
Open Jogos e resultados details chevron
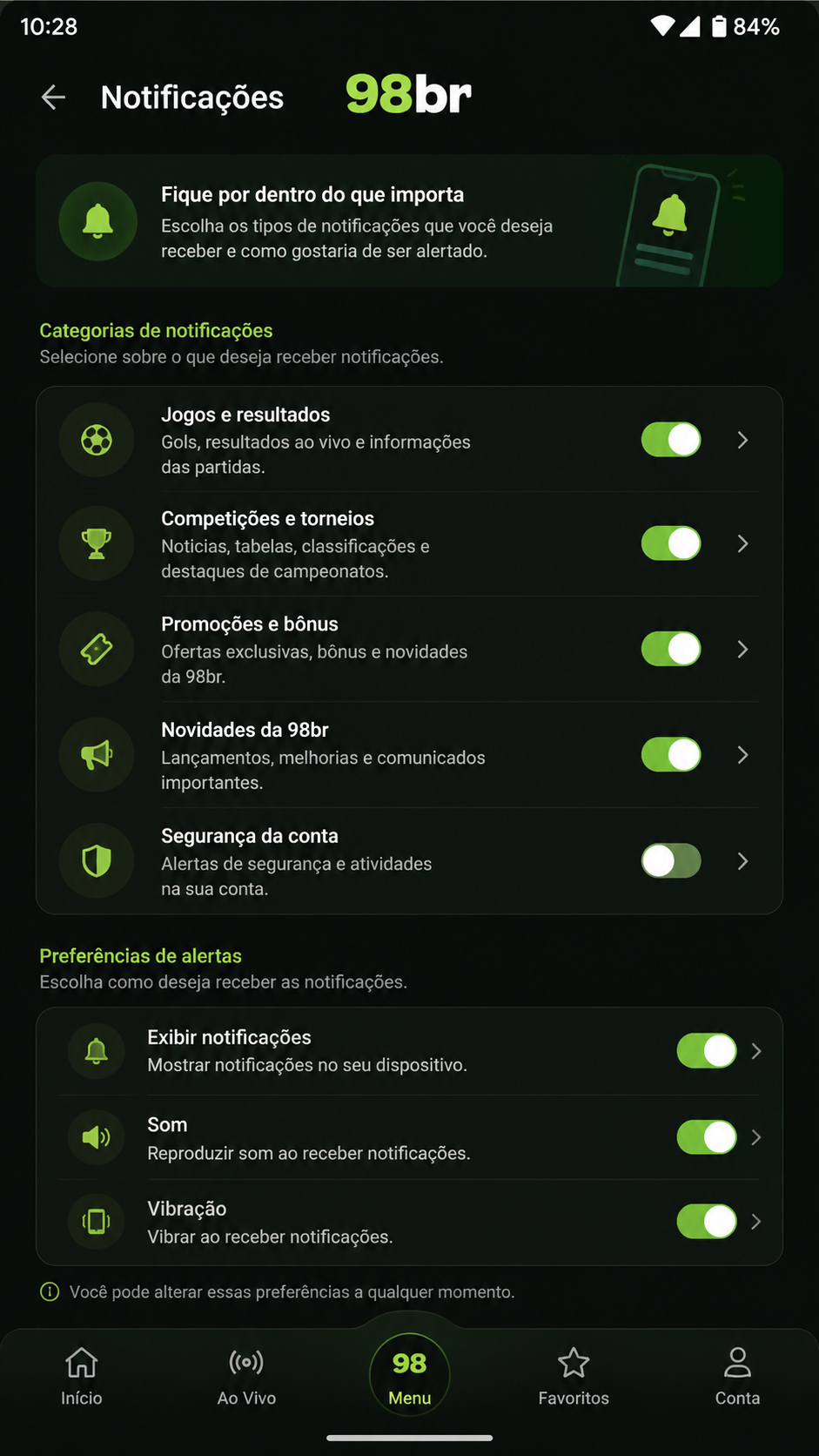[x=742, y=440]
